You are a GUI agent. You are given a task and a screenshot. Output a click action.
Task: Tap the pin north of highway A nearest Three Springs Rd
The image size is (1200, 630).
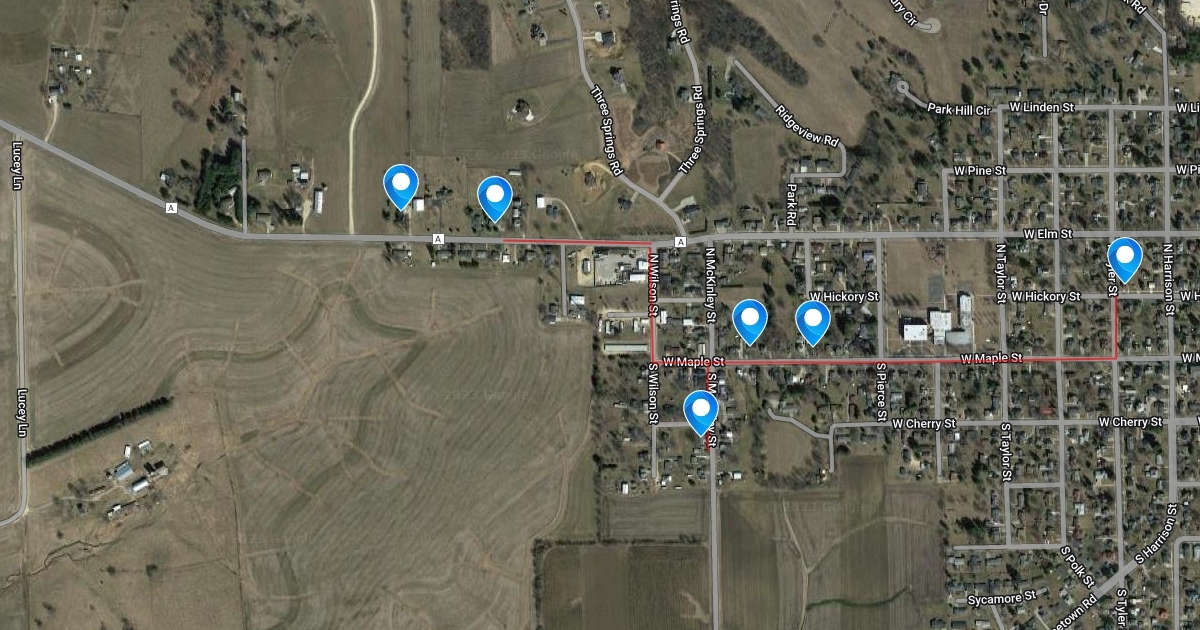494,195
